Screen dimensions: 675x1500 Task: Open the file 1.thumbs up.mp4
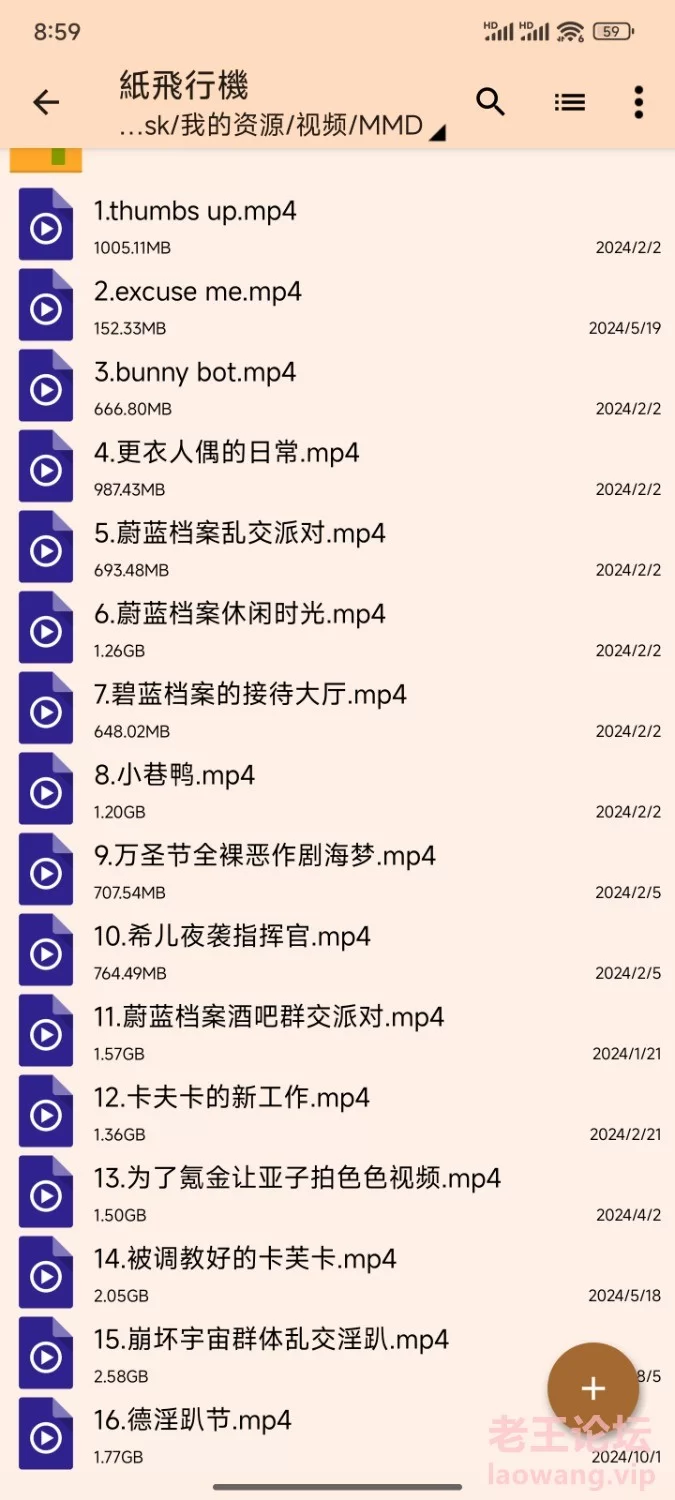pyautogui.click(x=337, y=225)
